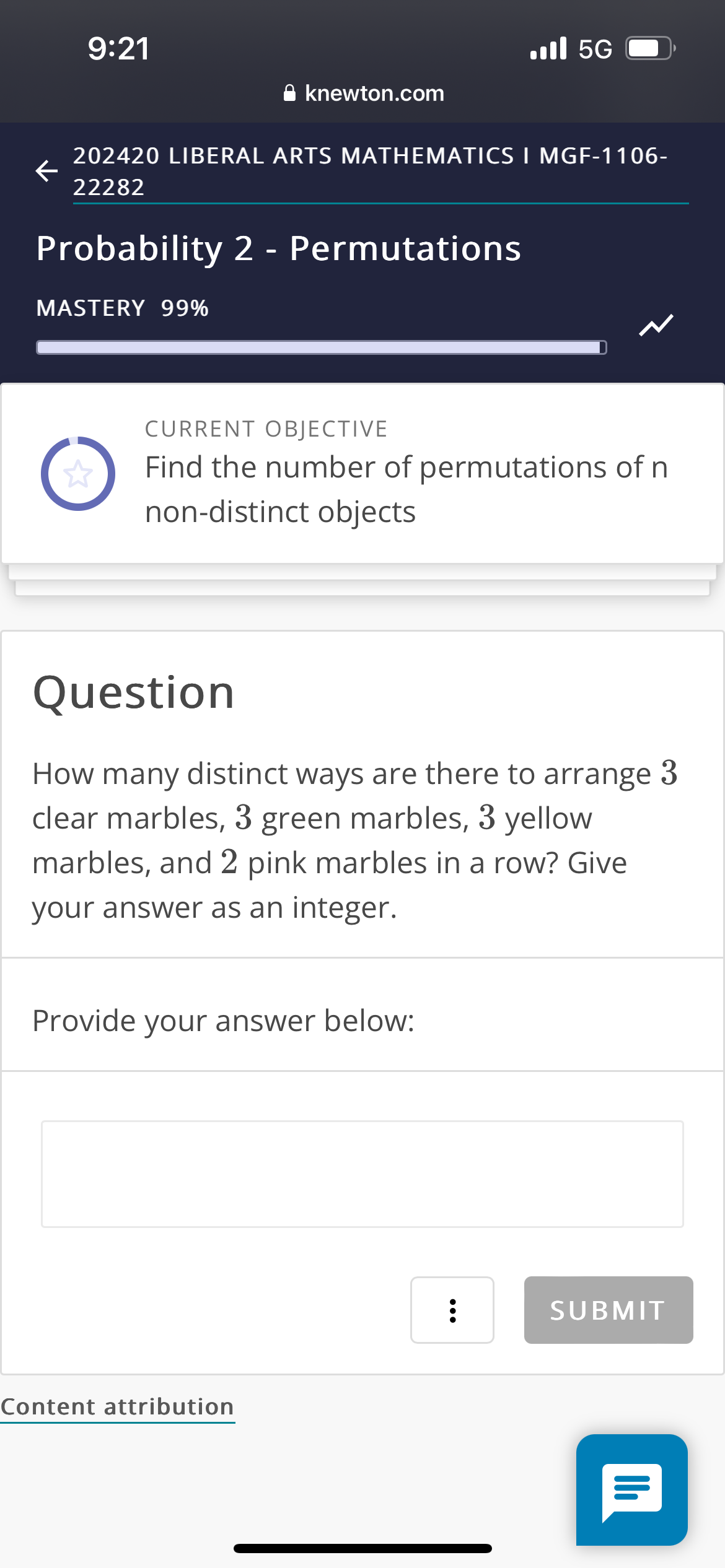Tap the knewton.com address bar
The width and height of the screenshot is (725, 1568).
point(363,93)
